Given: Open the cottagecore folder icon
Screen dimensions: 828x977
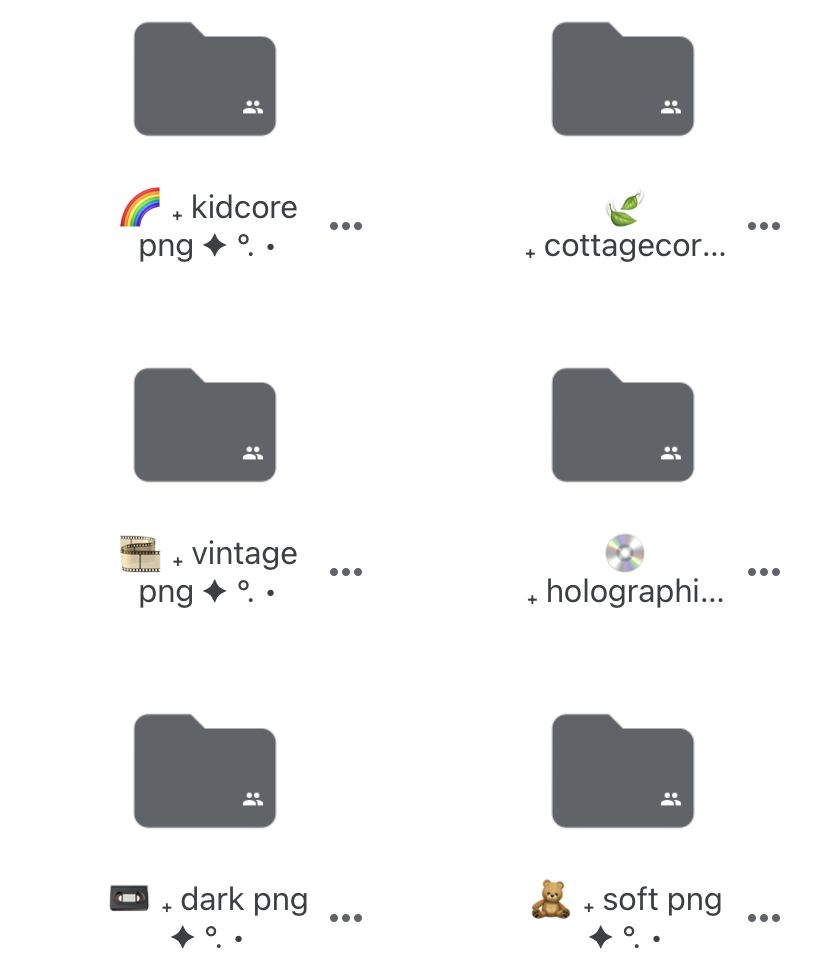Looking at the screenshot, I should (622, 78).
